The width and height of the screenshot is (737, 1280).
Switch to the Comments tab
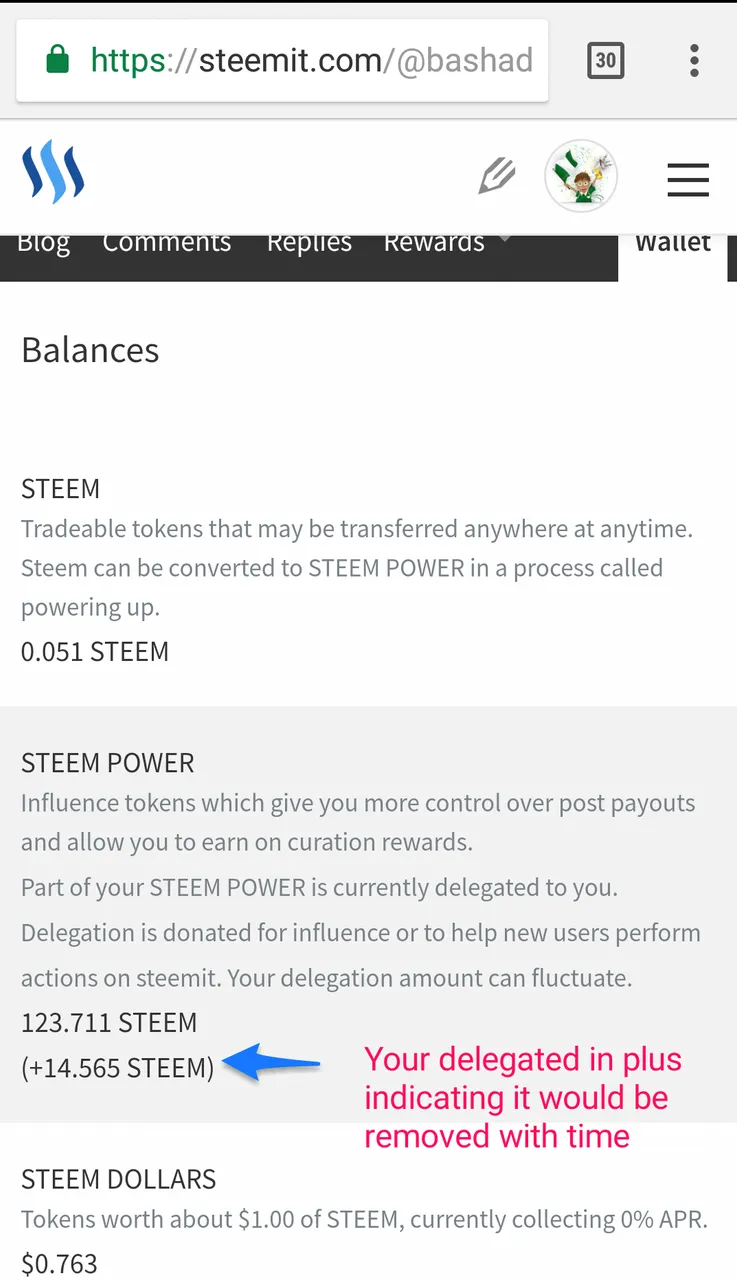(166, 243)
